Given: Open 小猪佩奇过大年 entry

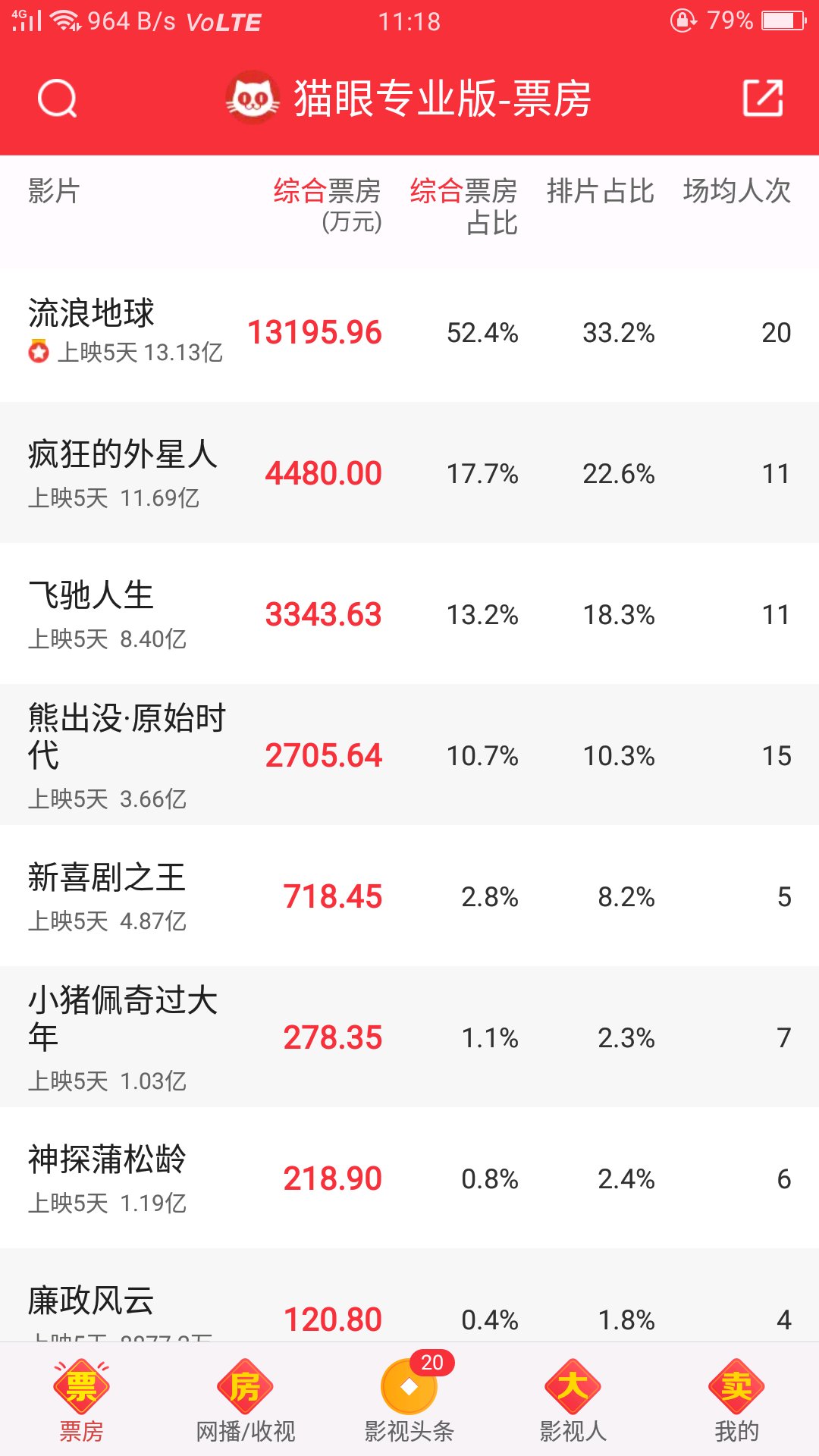Looking at the screenshot, I should pos(409,1037).
